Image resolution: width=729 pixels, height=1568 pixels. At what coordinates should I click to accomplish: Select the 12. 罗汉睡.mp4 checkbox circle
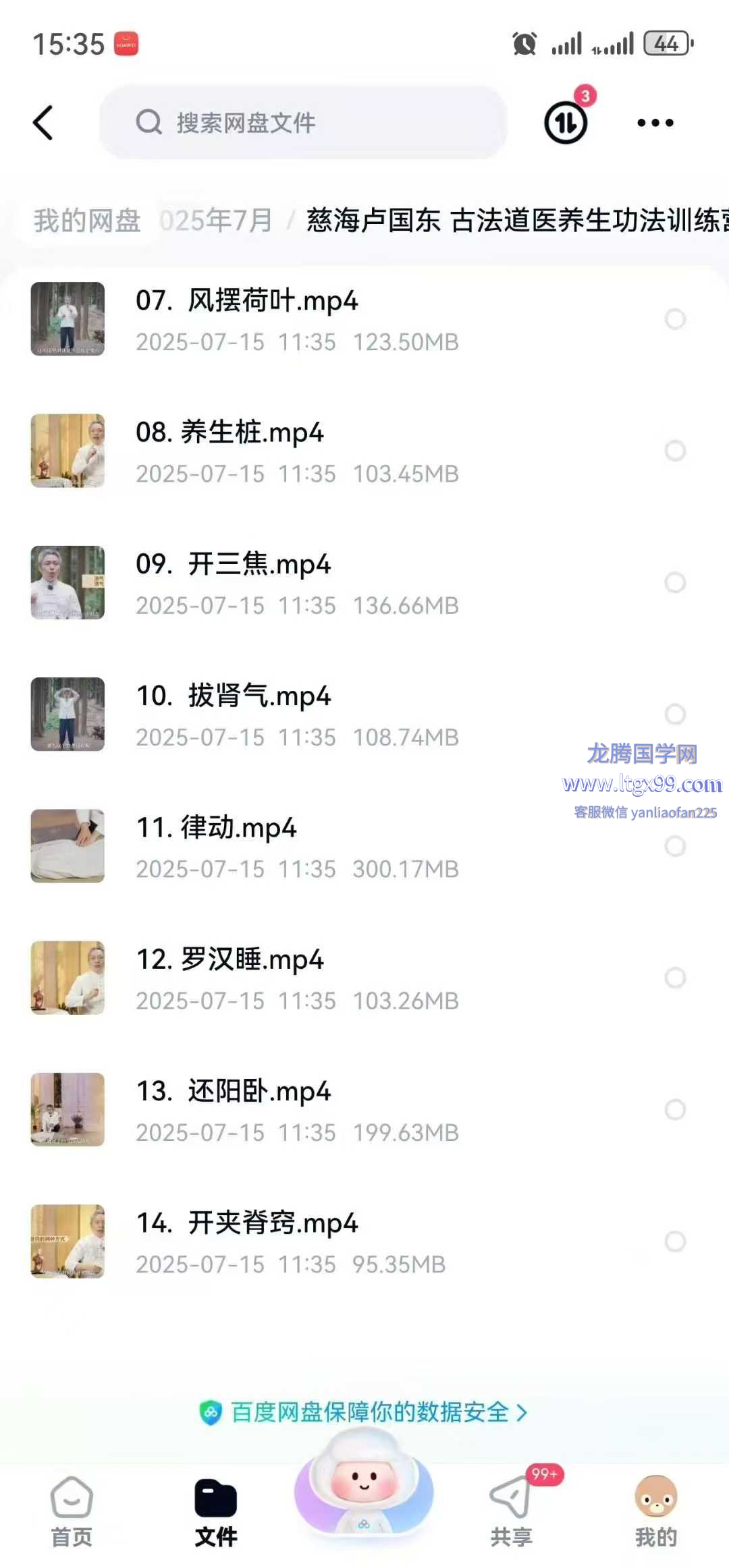click(675, 978)
